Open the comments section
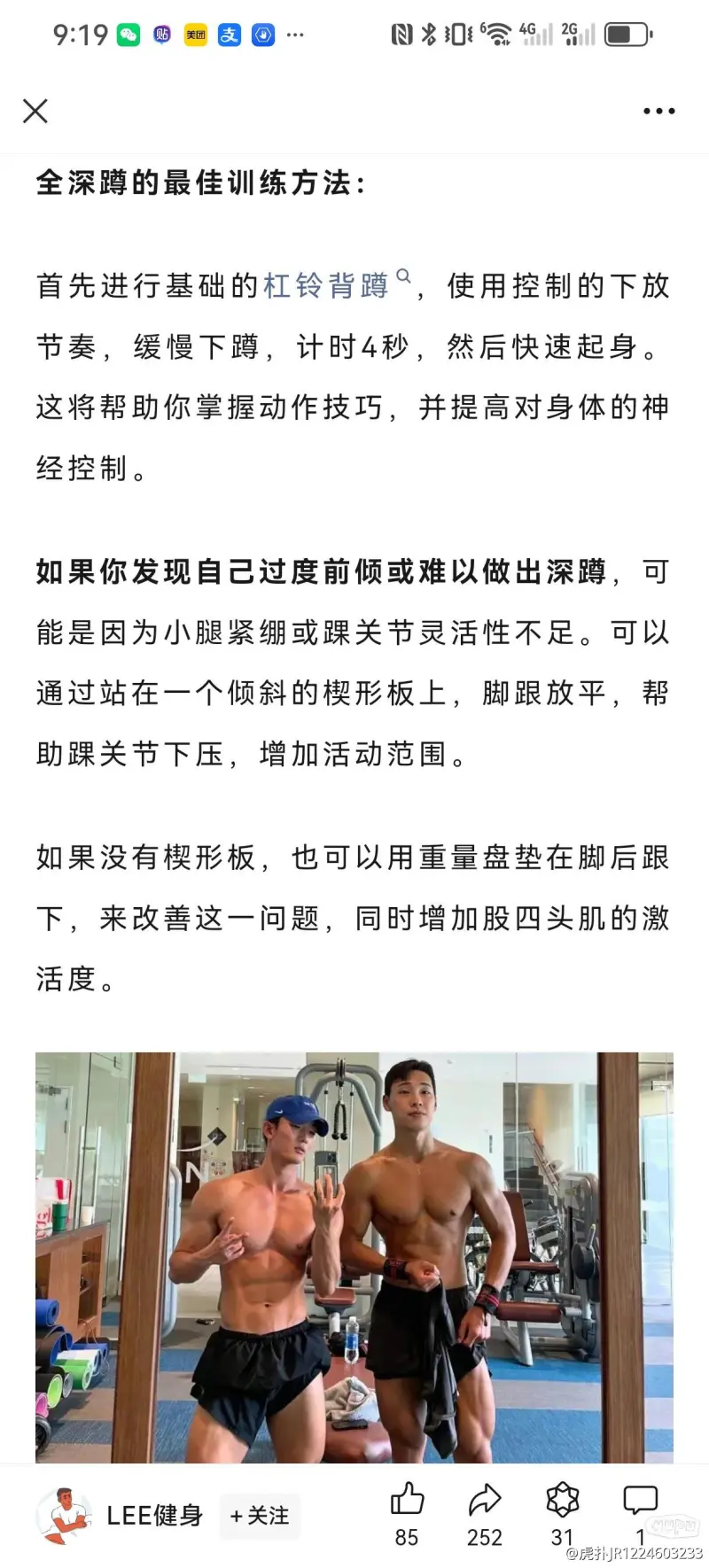 (x=640, y=1502)
